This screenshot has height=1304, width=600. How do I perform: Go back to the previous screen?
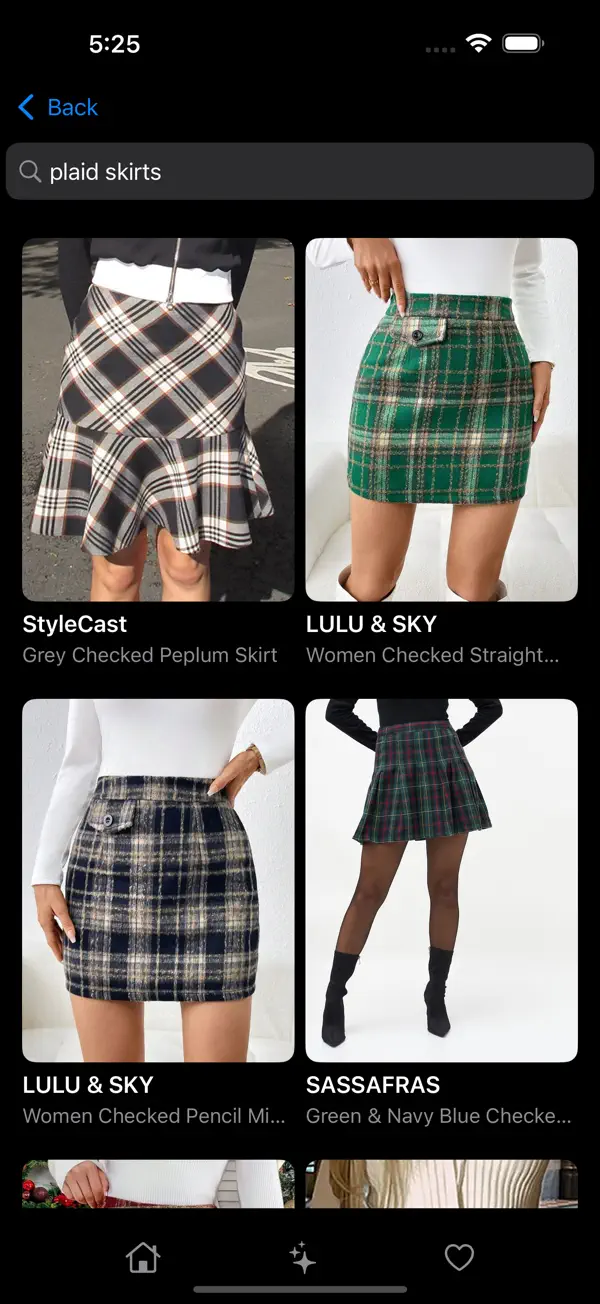[x=58, y=107]
